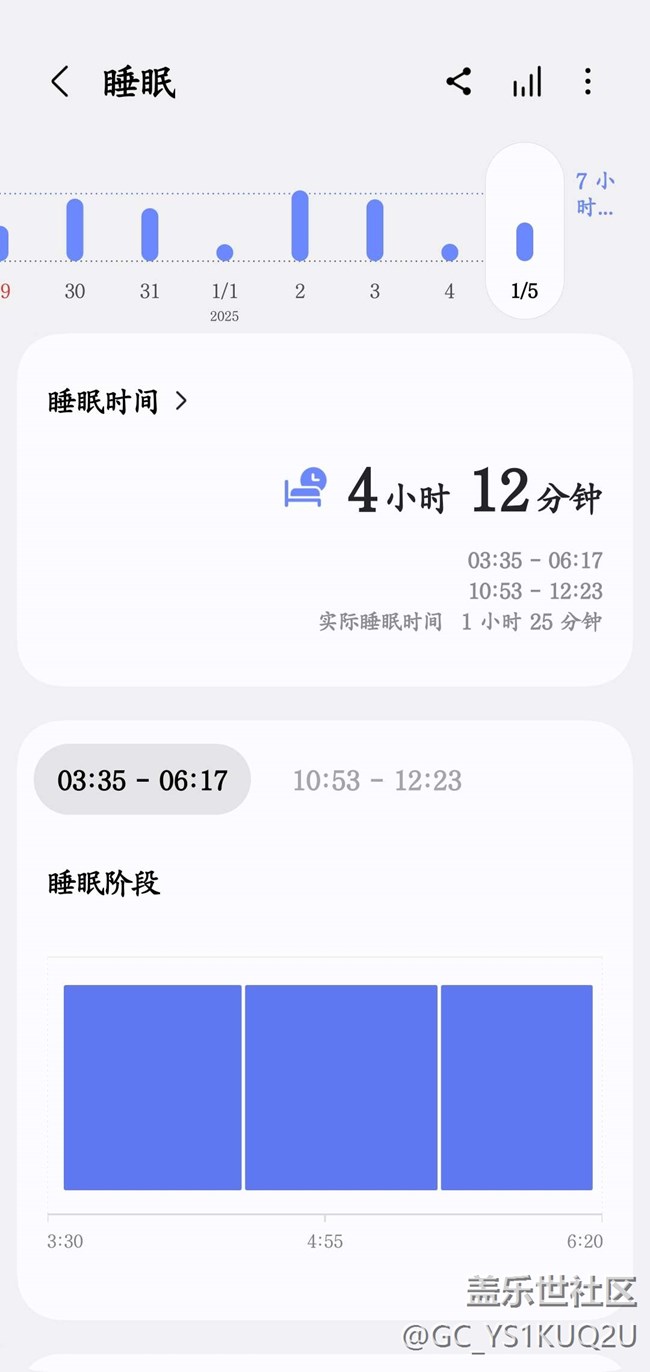Select the 1/1 sleep bar

[225, 252]
